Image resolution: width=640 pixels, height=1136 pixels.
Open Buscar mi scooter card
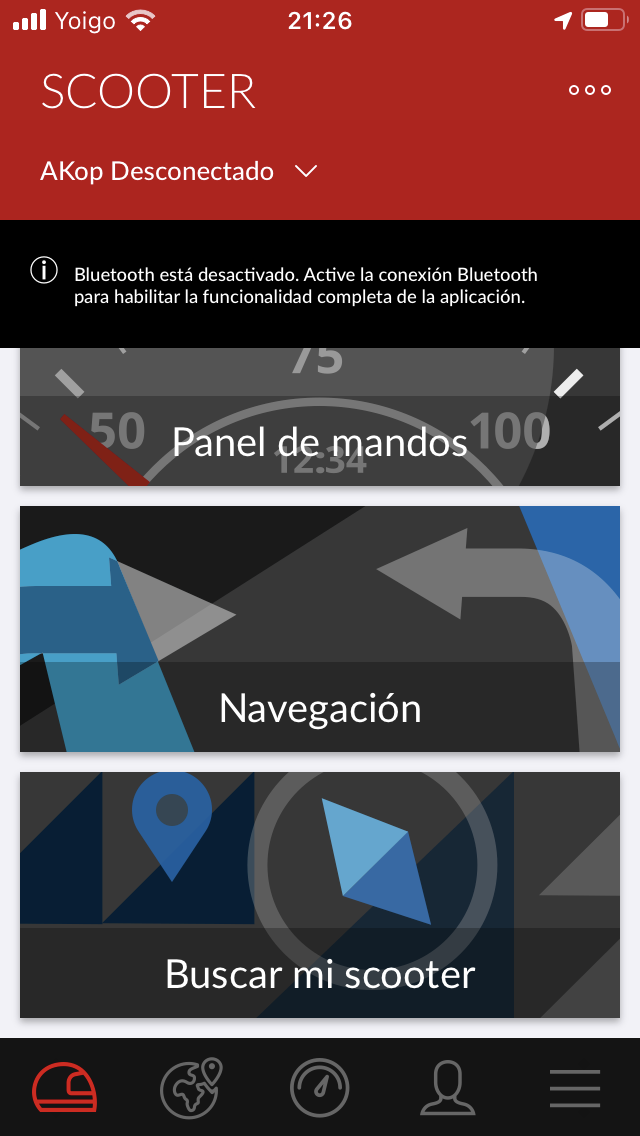320,895
